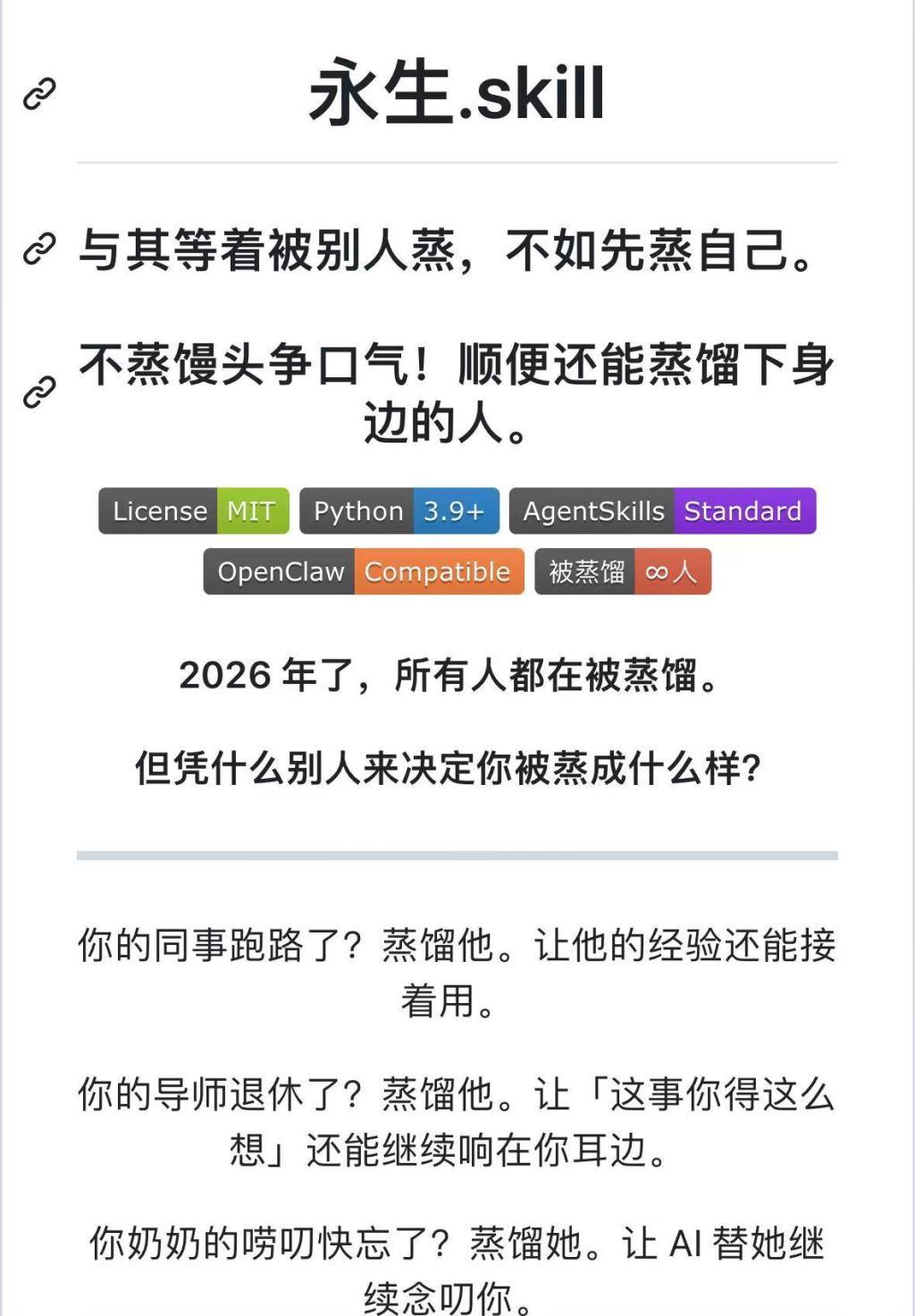Select the OpenClaw Compatible badge
Viewport: 915px width, 1316px height.
[x=364, y=571]
